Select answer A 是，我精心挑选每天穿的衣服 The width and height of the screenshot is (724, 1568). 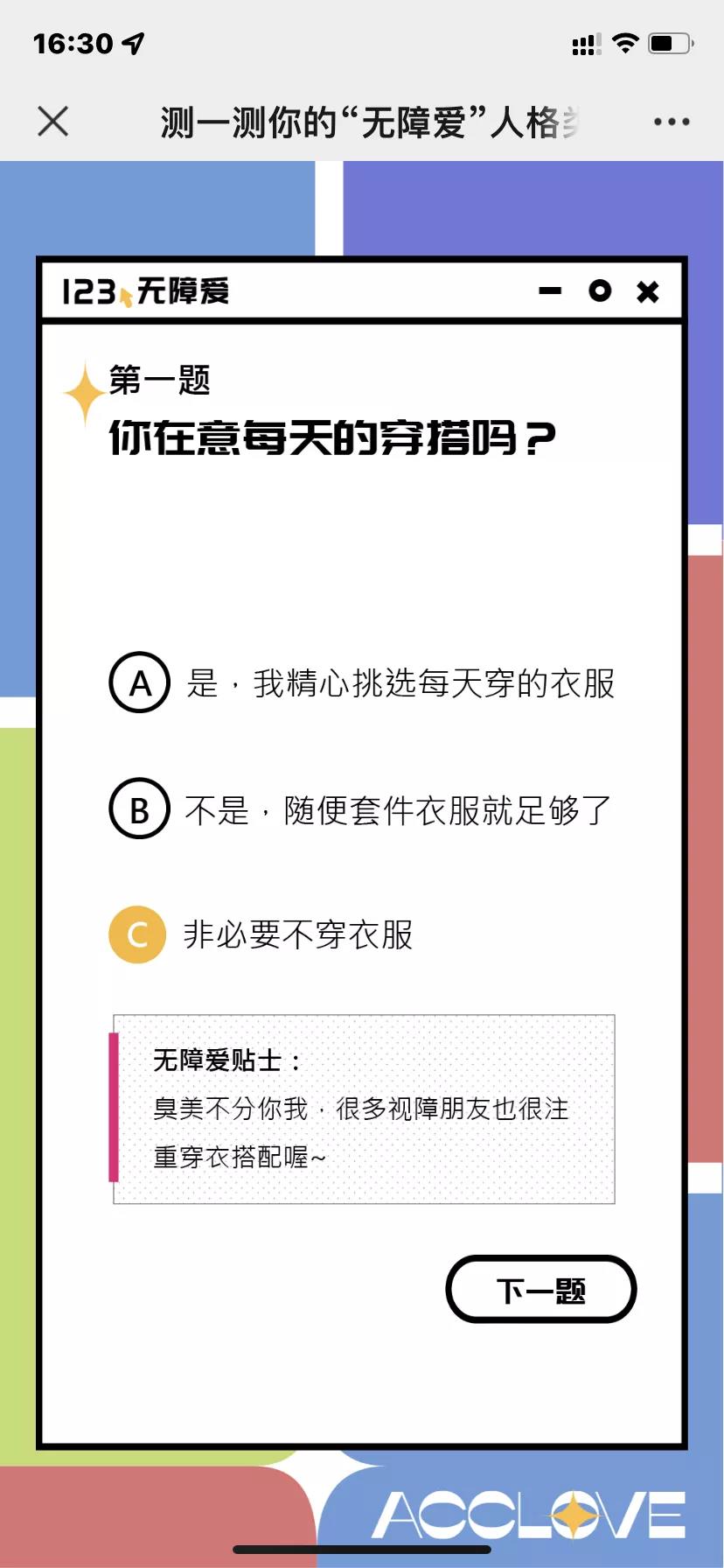[x=362, y=683]
